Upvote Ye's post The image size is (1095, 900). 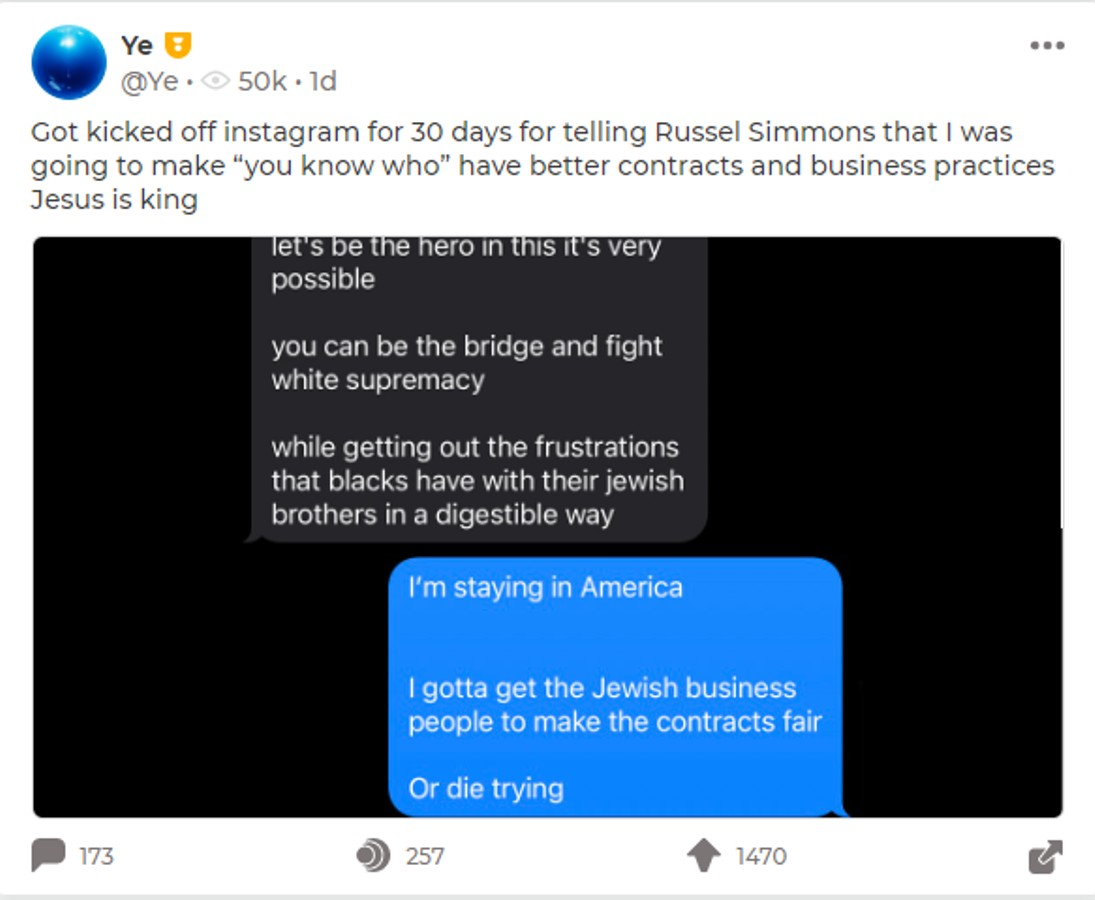704,856
